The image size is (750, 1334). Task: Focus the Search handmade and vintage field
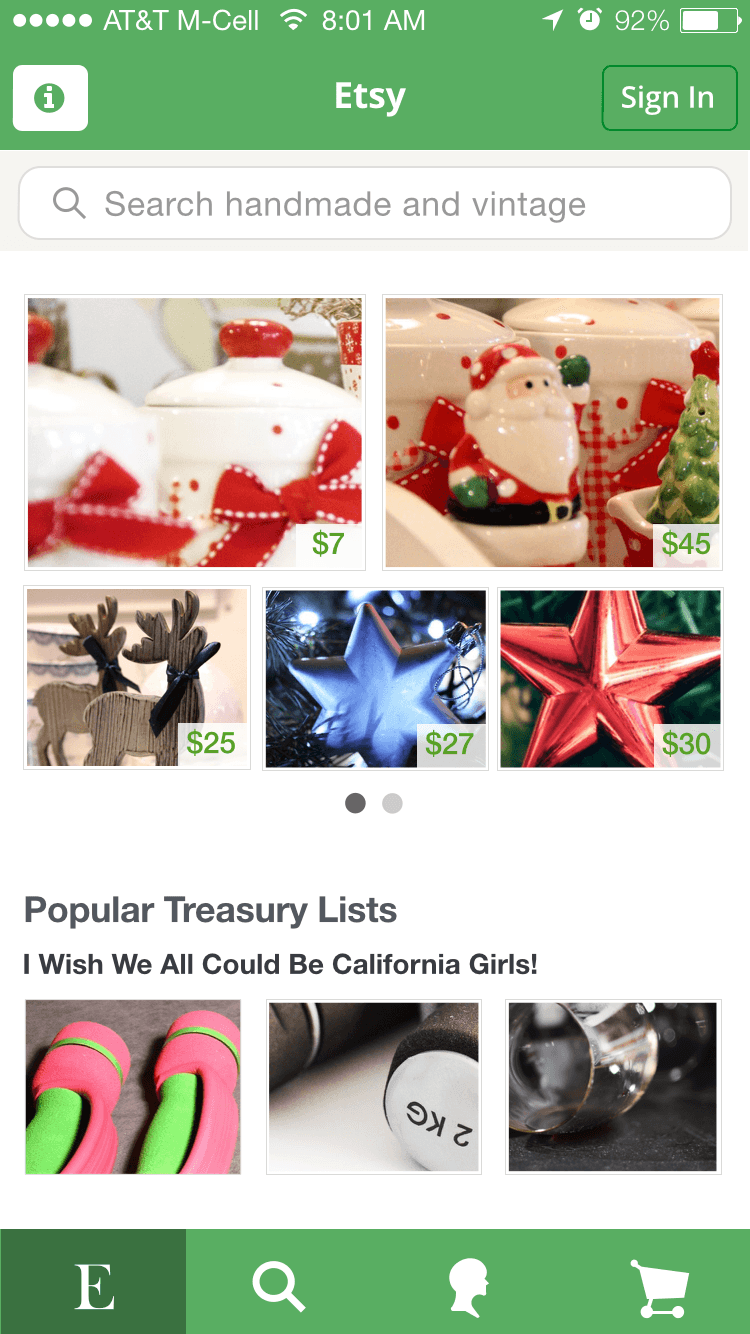click(375, 204)
